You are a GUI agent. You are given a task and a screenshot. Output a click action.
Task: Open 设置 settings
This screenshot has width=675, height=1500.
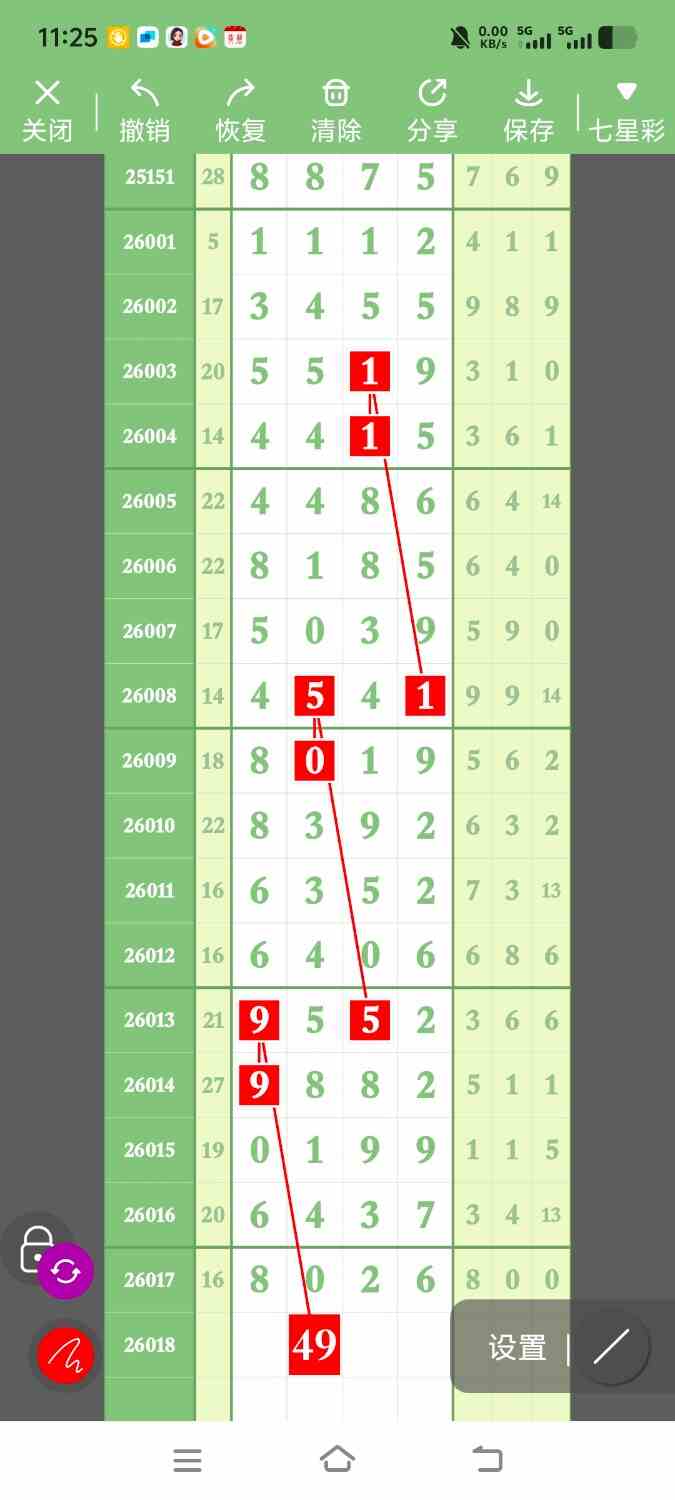pos(517,1348)
